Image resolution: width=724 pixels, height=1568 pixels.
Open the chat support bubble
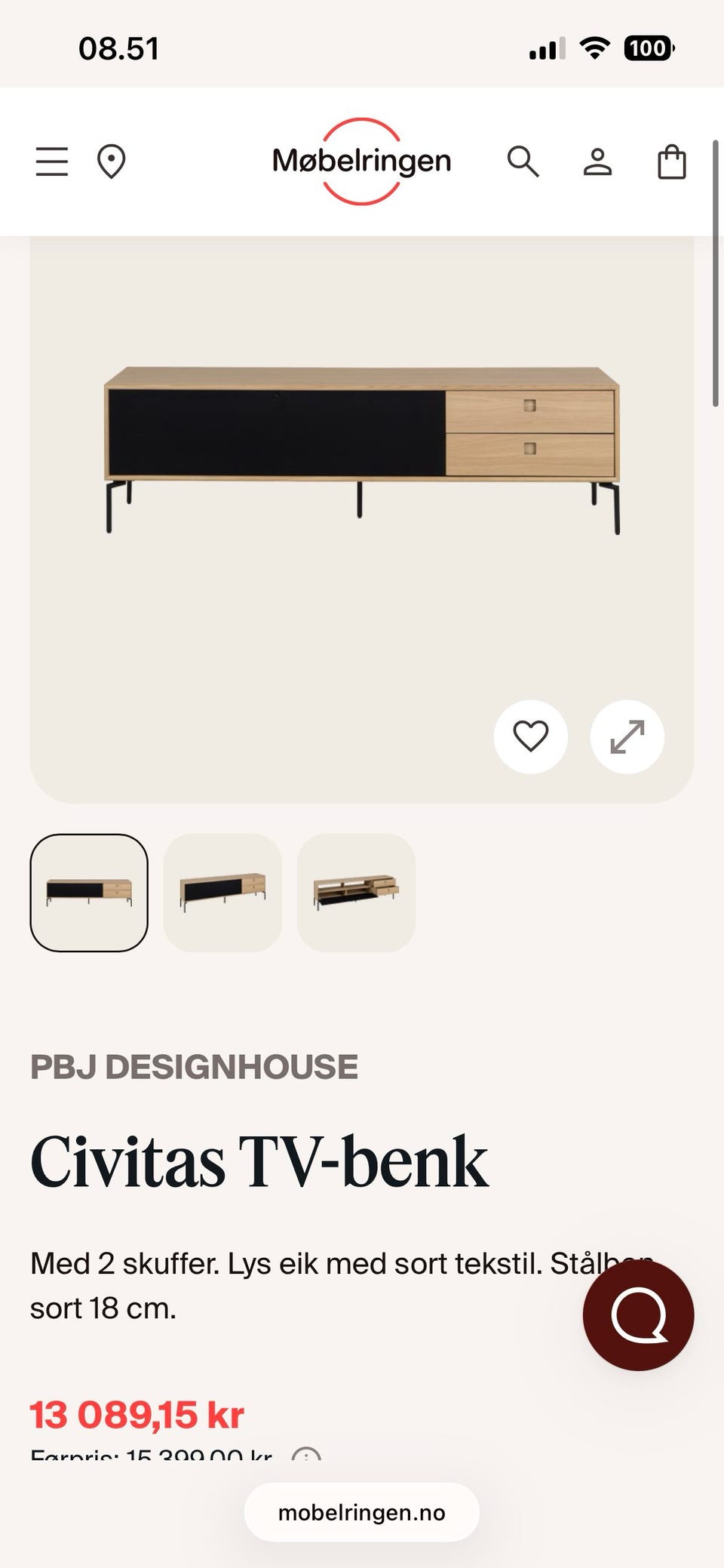click(638, 1316)
